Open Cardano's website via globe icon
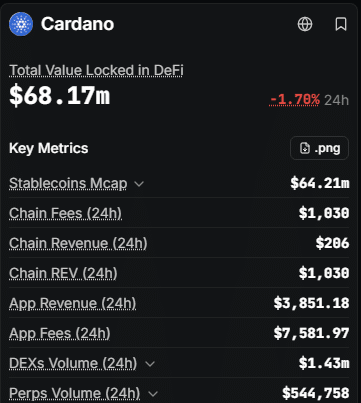 point(305,24)
